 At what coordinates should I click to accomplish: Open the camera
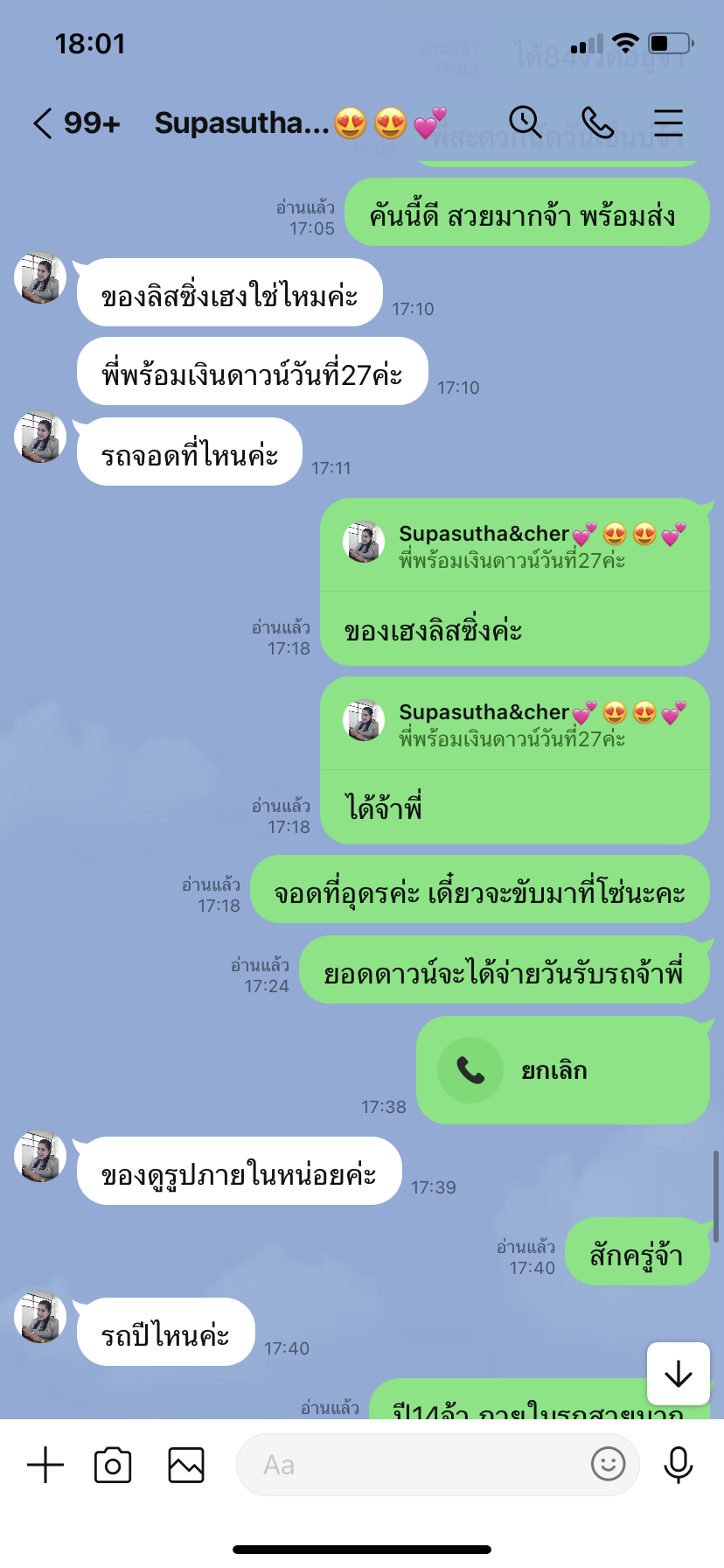click(113, 1465)
